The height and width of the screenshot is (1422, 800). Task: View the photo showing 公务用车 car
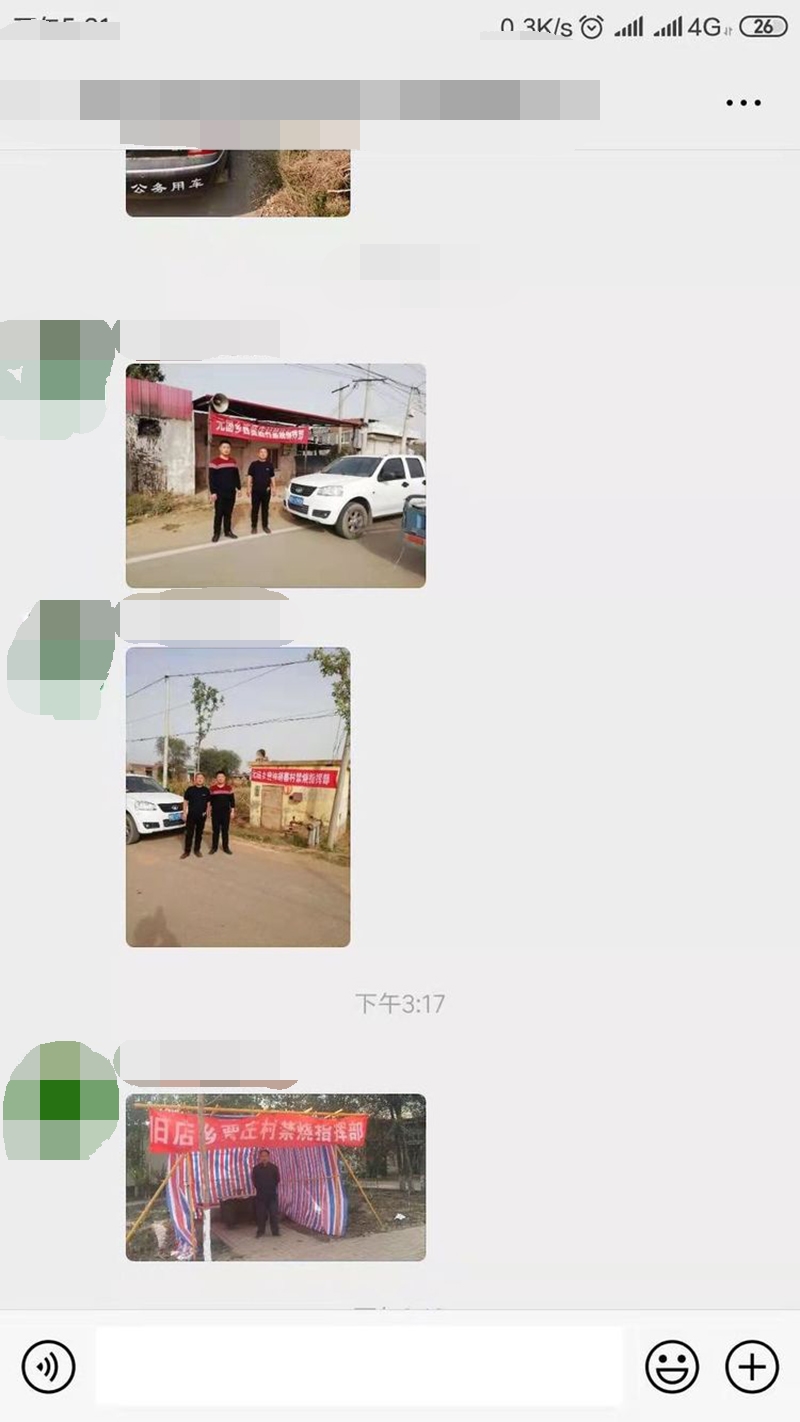238,183
